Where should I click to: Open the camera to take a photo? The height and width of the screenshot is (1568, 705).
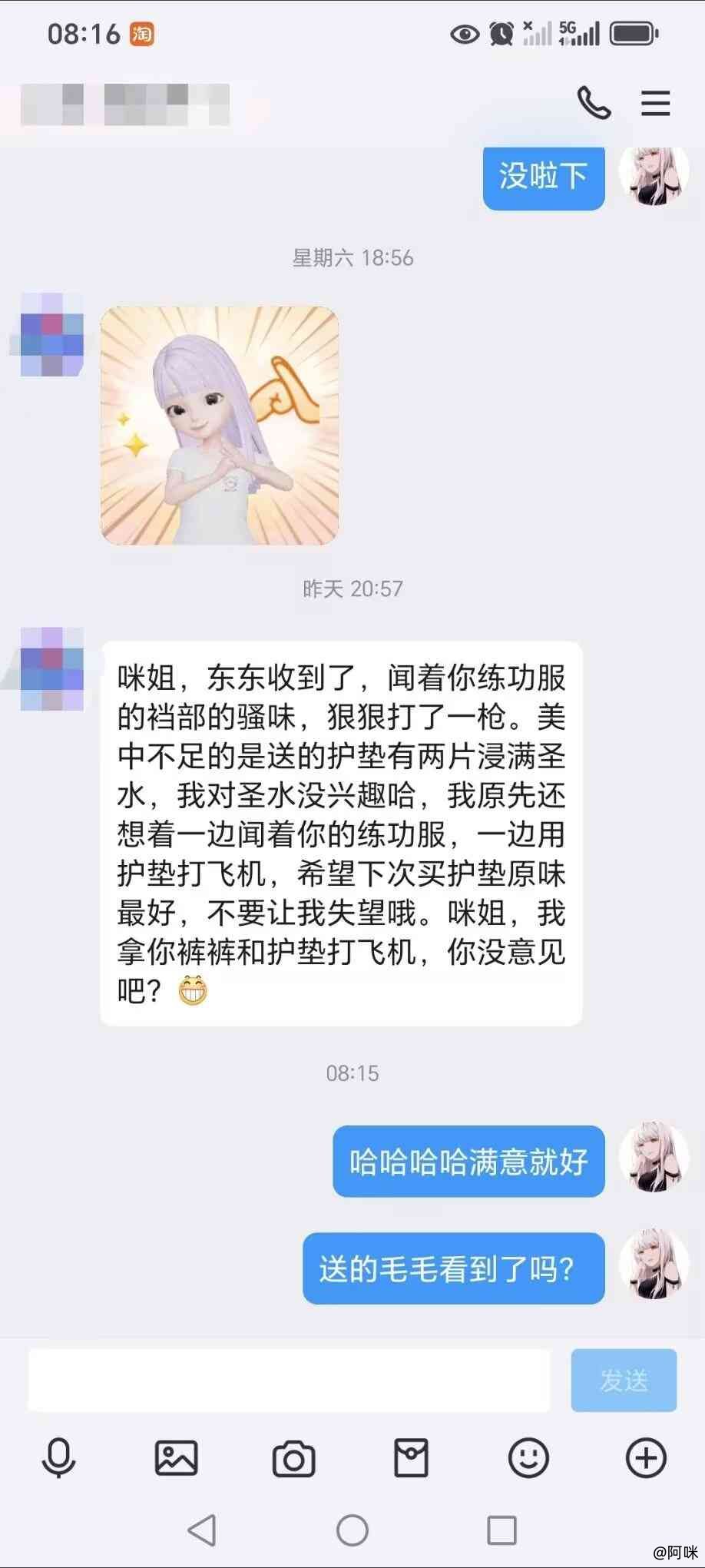[294, 1459]
